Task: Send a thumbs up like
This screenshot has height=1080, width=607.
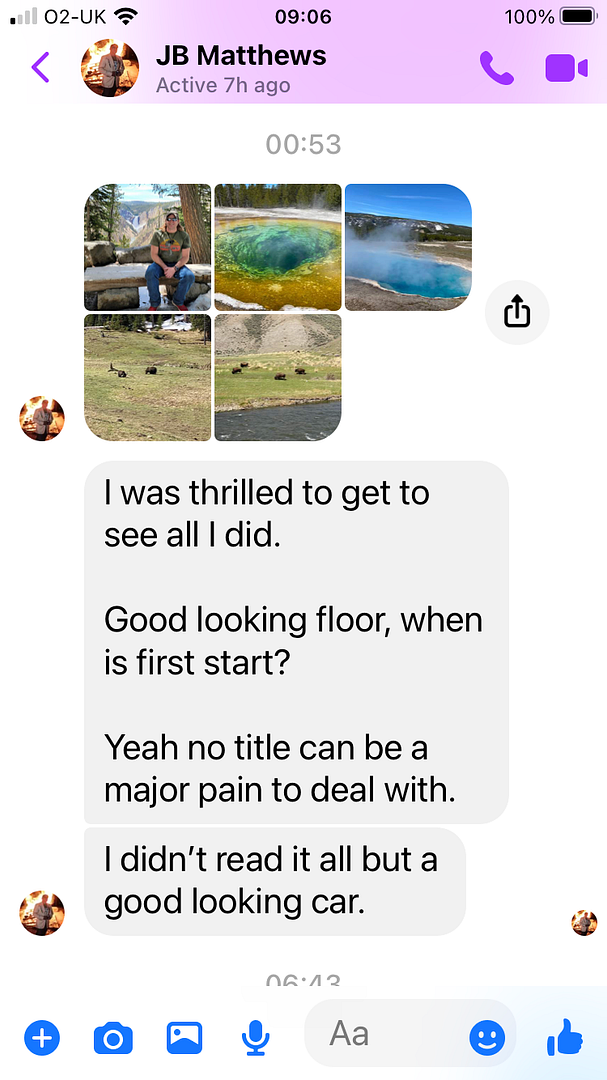Action: [x=565, y=1037]
